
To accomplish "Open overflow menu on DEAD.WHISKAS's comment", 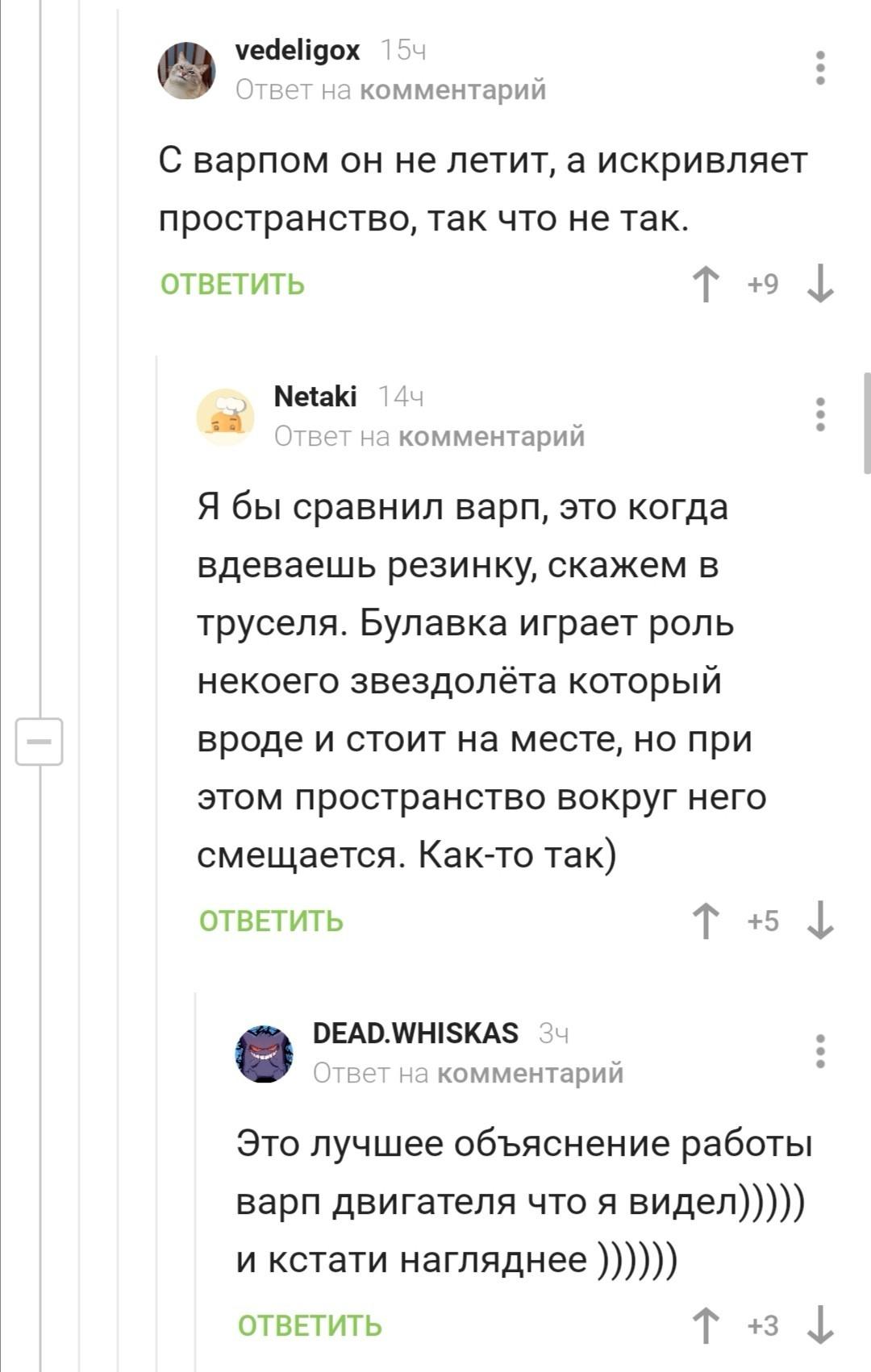I will [x=820, y=1051].
